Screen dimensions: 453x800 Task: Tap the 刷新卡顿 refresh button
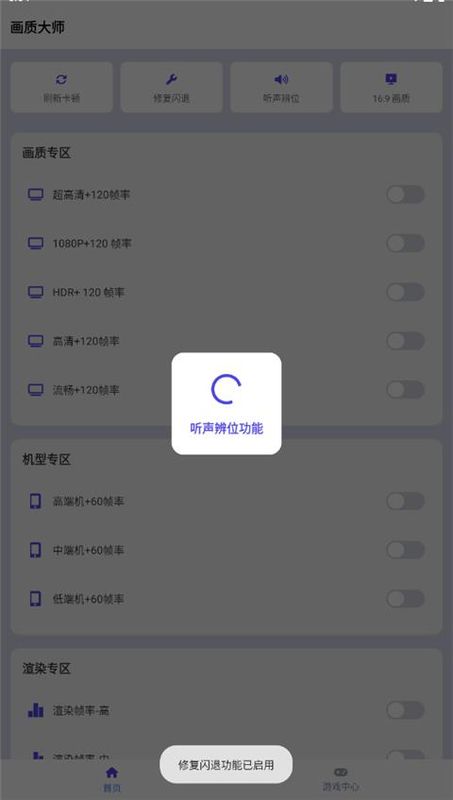[x=61, y=87]
